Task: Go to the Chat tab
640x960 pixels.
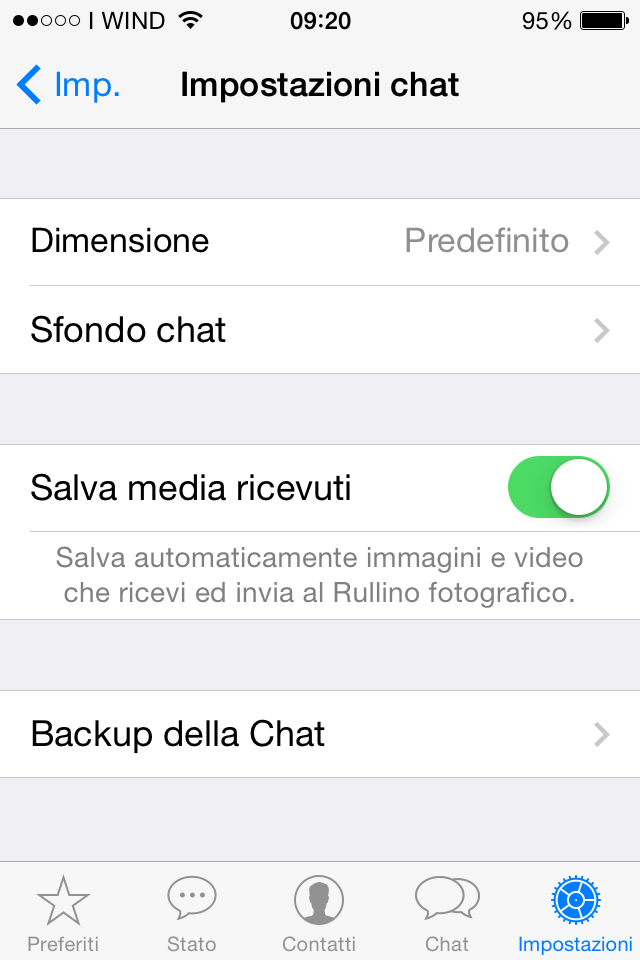Action: [447, 912]
